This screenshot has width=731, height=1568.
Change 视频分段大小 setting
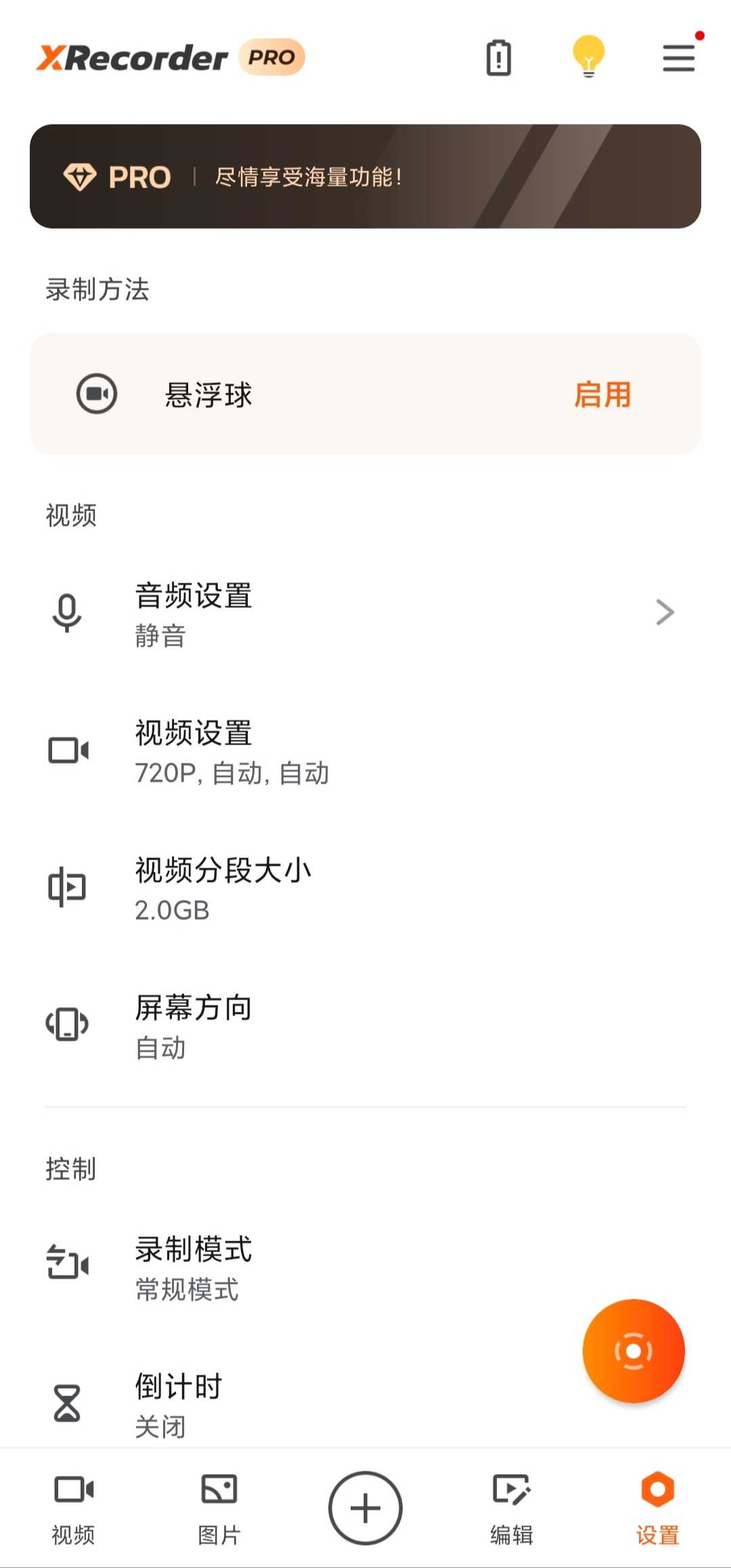click(365, 889)
